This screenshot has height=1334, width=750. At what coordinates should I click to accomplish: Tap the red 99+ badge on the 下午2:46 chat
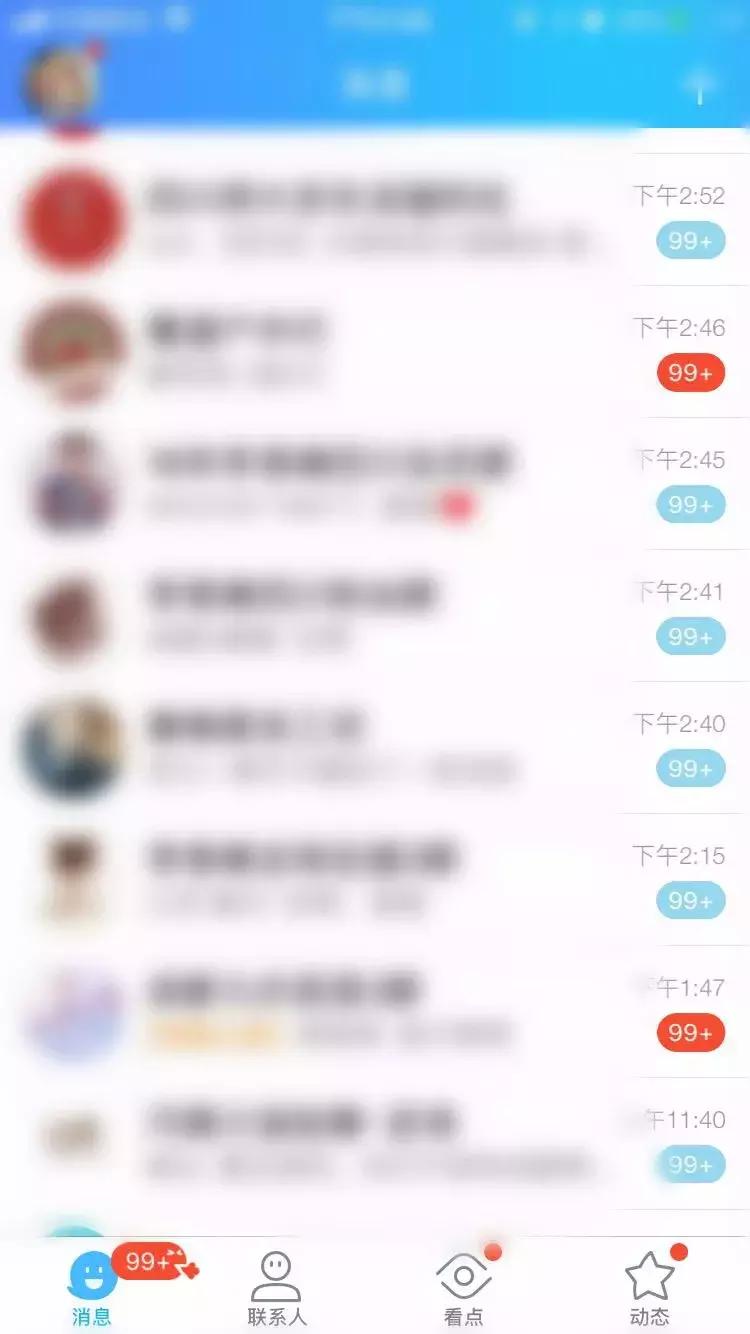(x=689, y=373)
